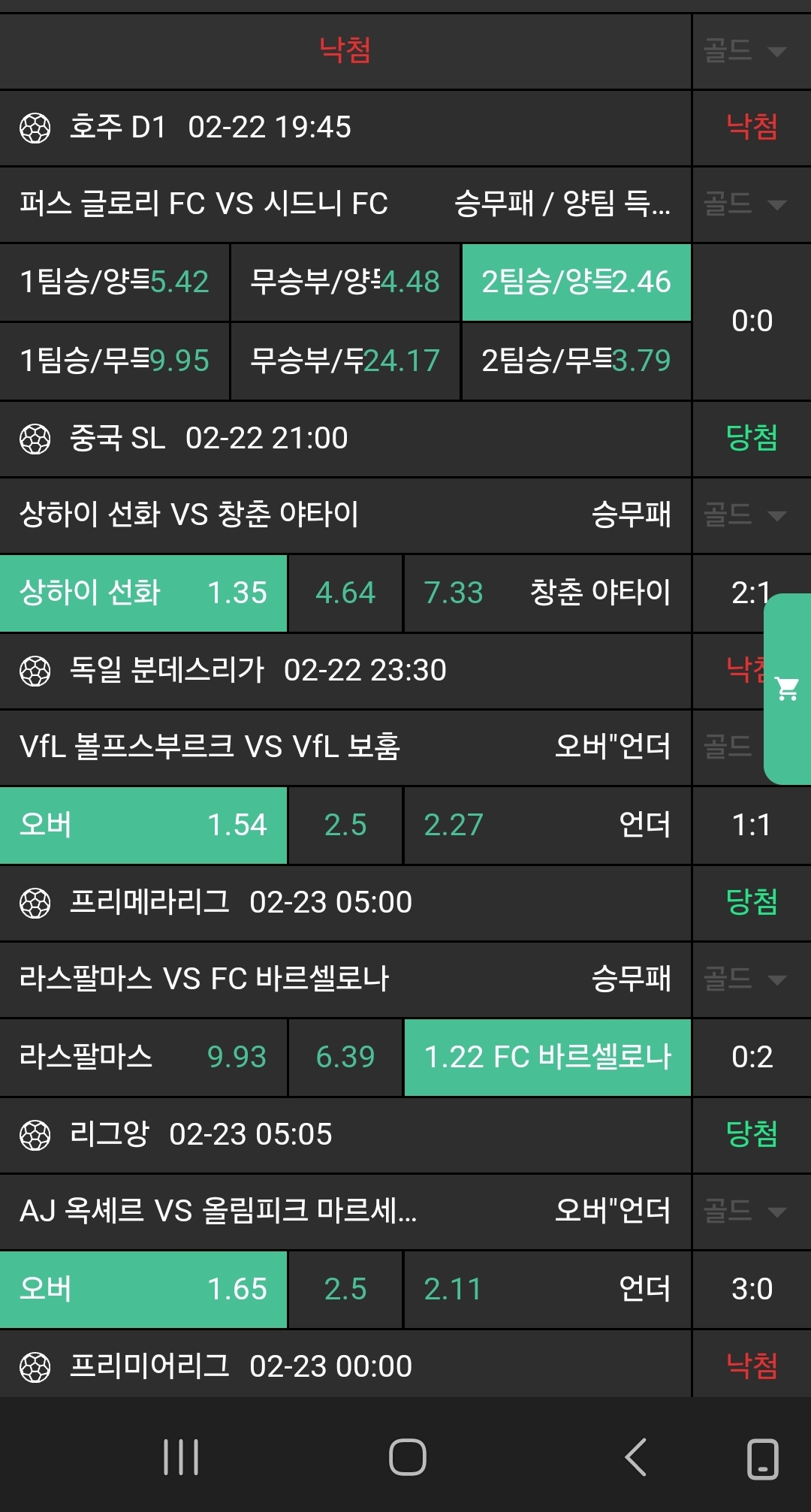Choose 라스팔마스 win at 9.93
The height and width of the screenshot is (1512, 811).
pyautogui.click(x=143, y=1057)
